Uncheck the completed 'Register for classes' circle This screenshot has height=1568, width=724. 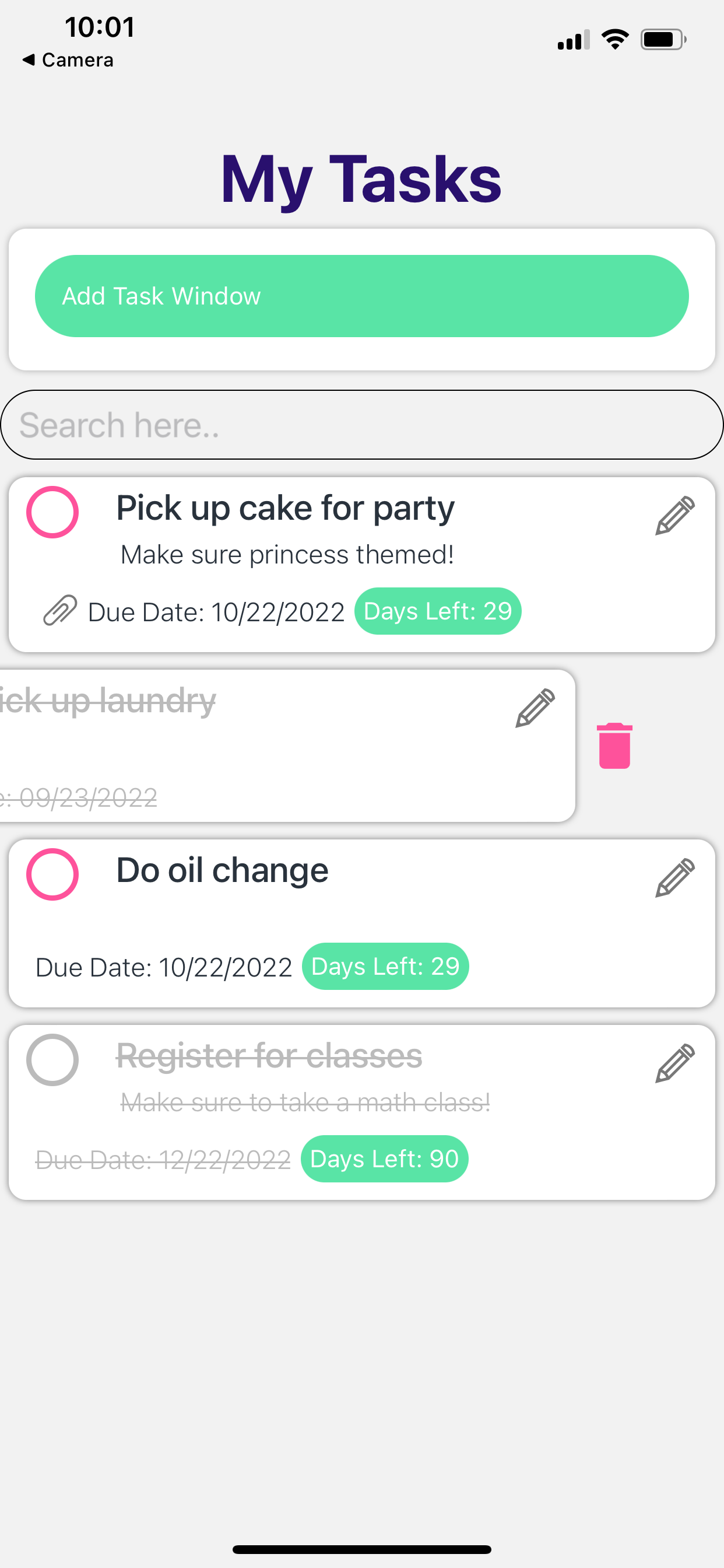point(52,1059)
